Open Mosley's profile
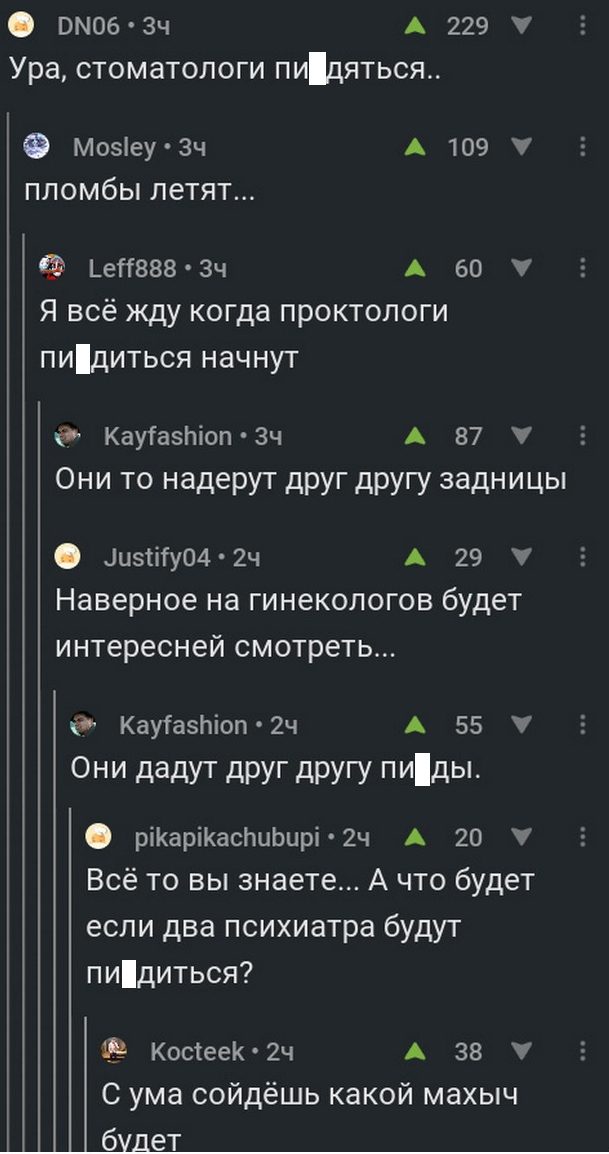 114,148
